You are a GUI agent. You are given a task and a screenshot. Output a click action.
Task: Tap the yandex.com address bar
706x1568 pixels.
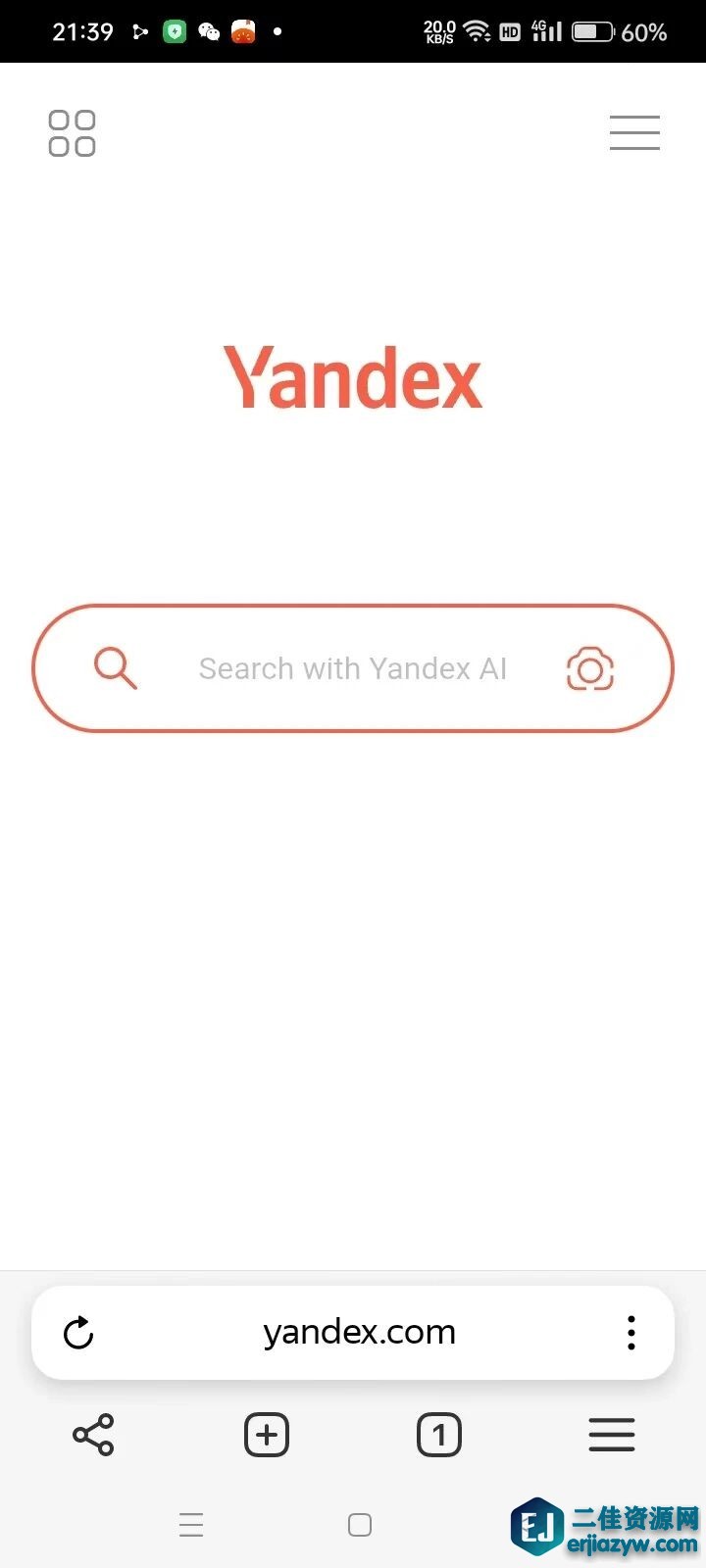click(x=359, y=1333)
